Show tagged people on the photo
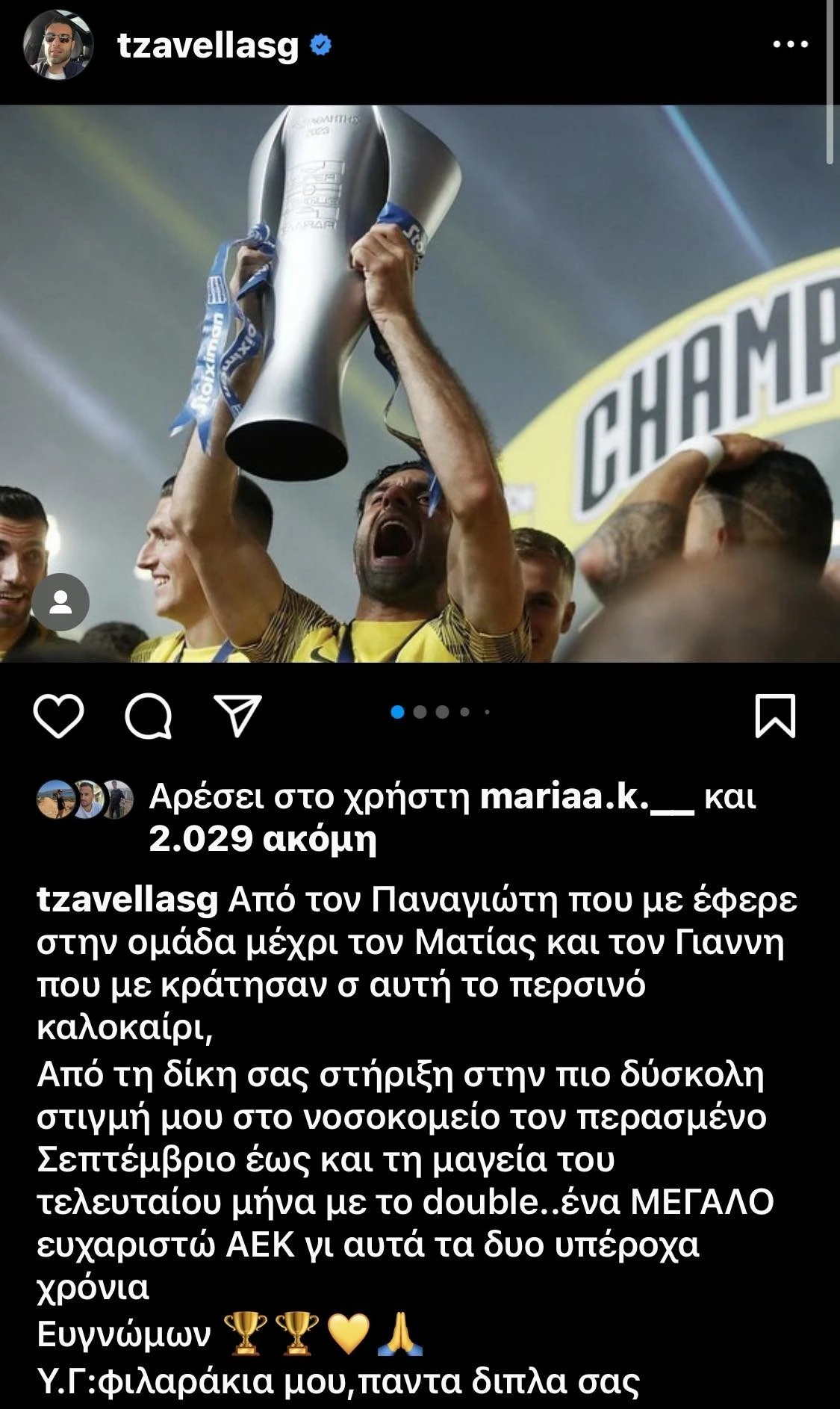The width and height of the screenshot is (840, 1409). [x=61, y=602]
